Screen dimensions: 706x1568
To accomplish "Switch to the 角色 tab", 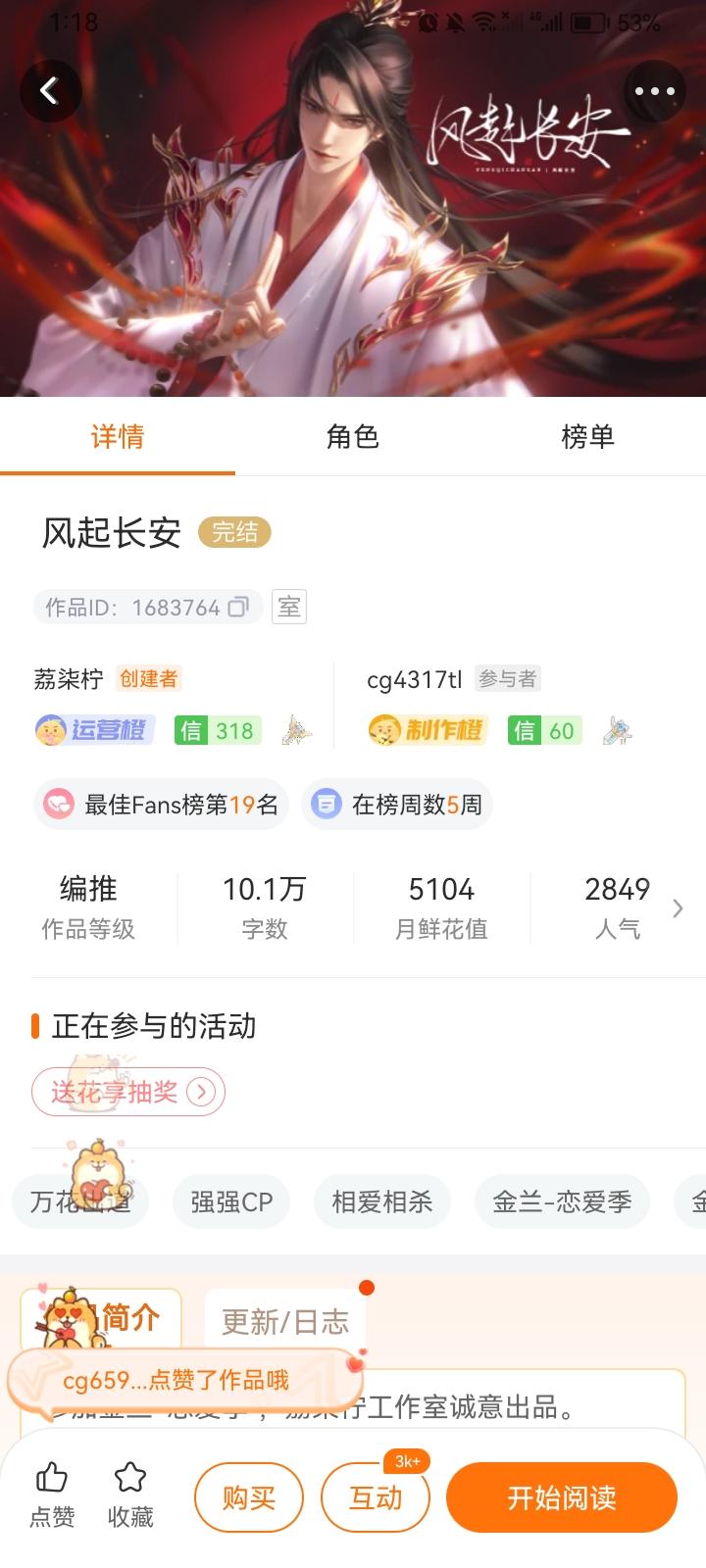I will tap(353, 436).
